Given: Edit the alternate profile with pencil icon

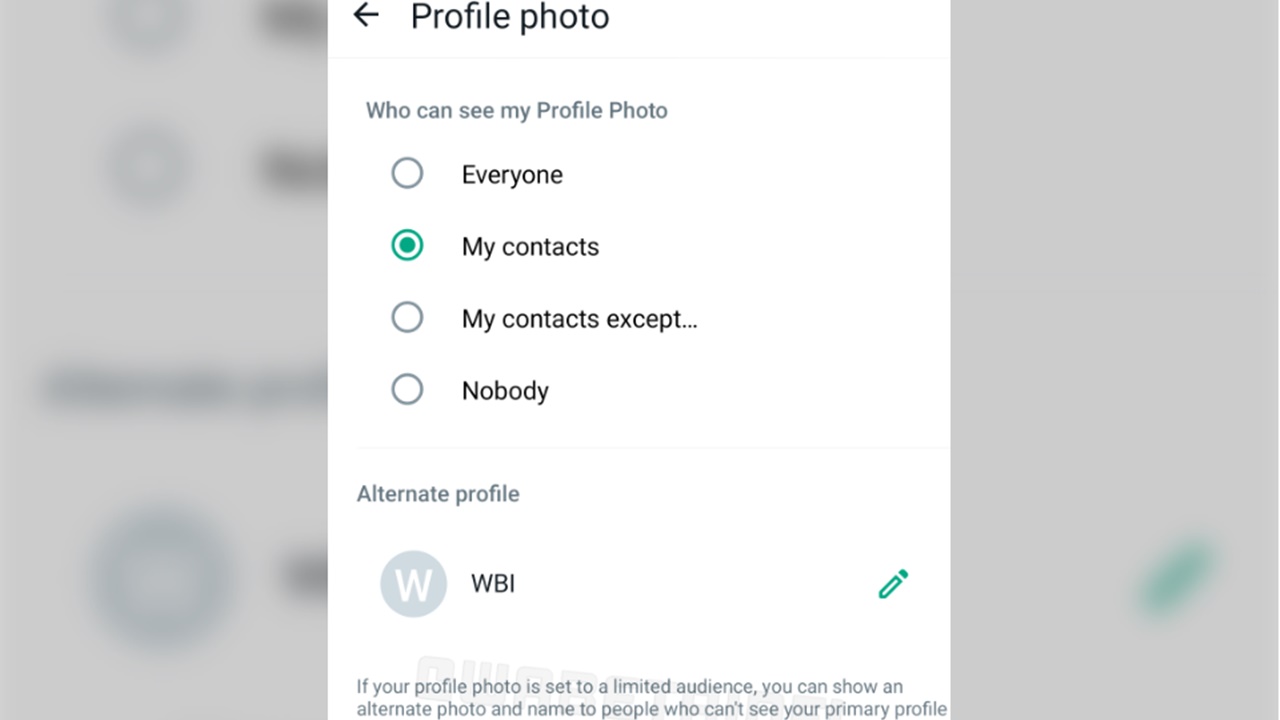Looking at the screenshot, I should pos(893,584).
